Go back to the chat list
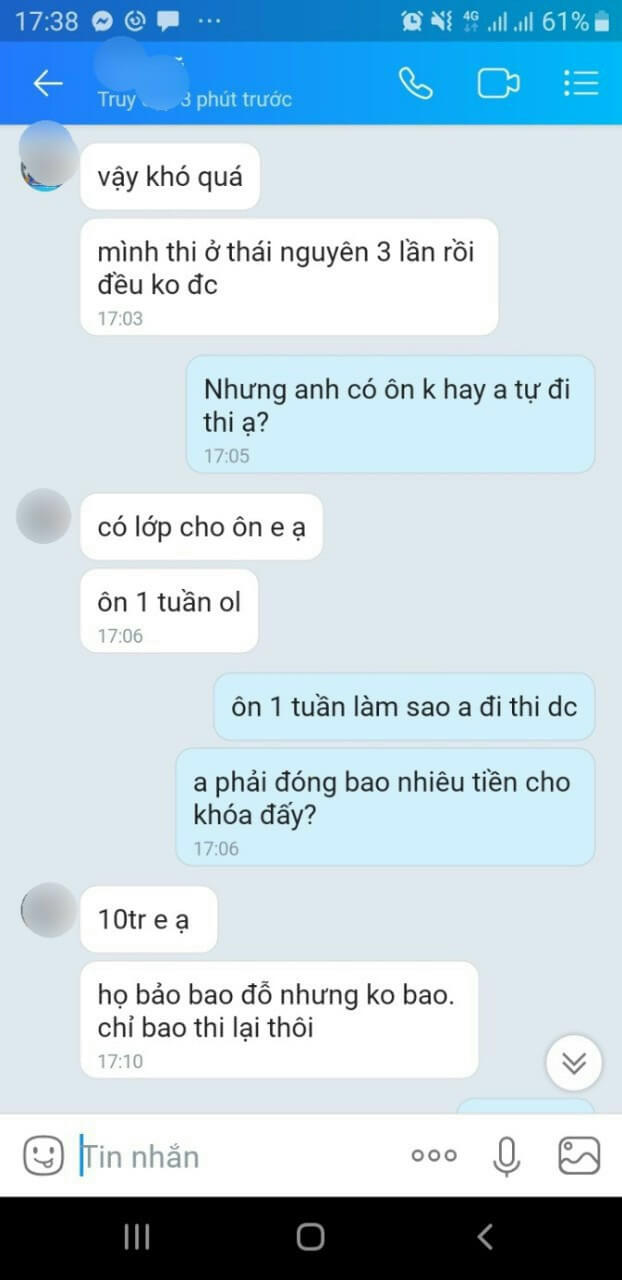 [x=48, y=84]
